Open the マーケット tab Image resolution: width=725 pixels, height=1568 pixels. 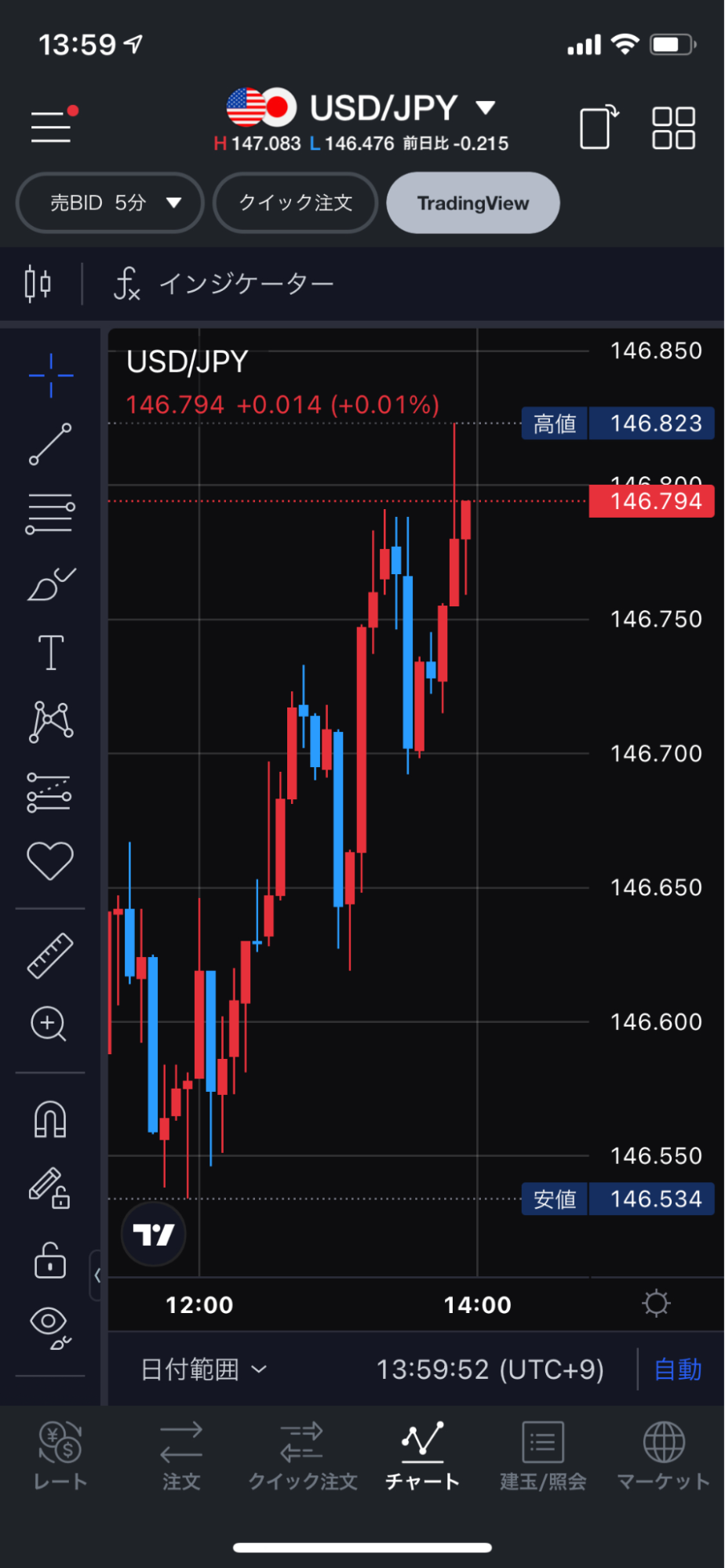coord(664,1455)
